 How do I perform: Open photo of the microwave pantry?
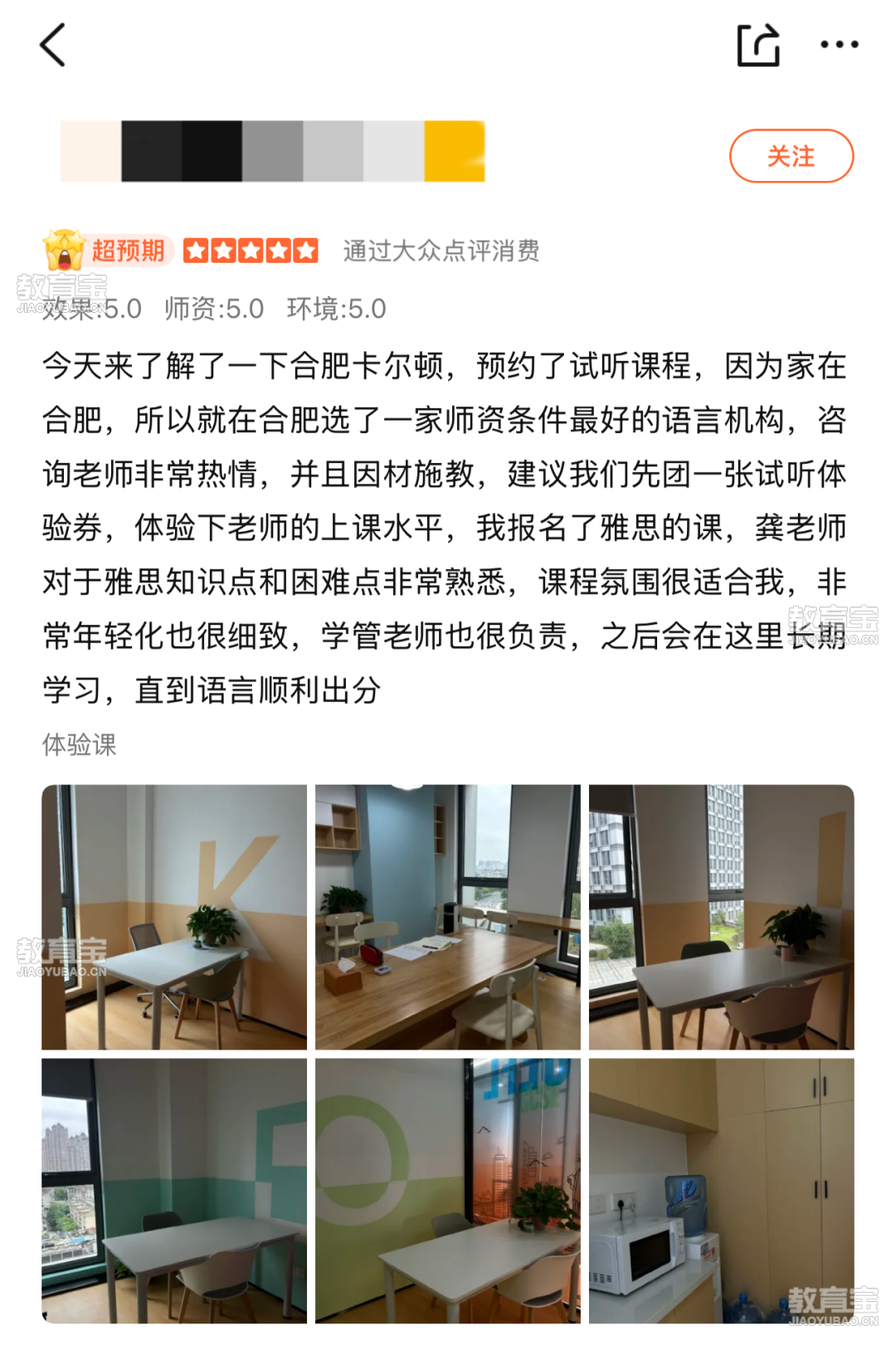pyautogui.click(x=721, y=1190)
